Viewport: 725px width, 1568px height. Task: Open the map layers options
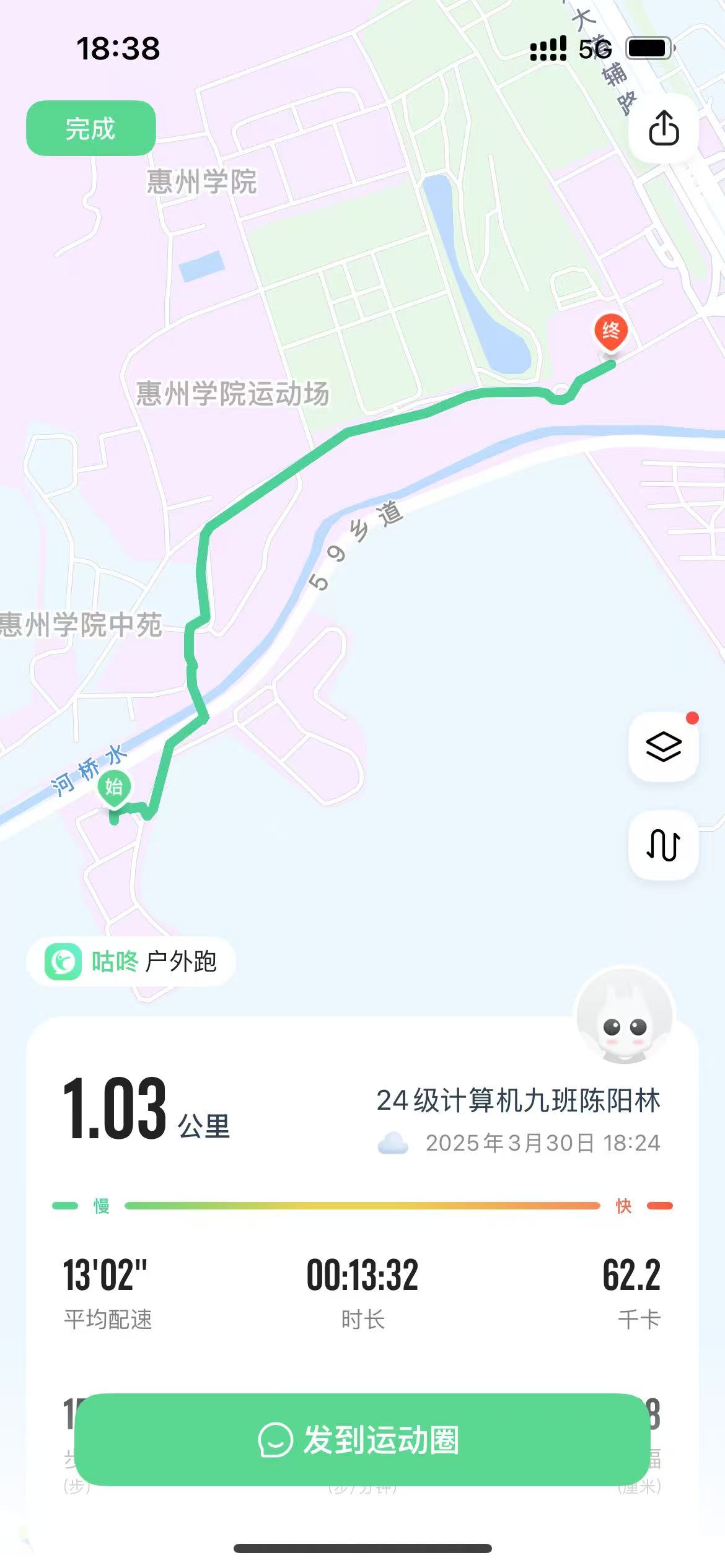663,746
